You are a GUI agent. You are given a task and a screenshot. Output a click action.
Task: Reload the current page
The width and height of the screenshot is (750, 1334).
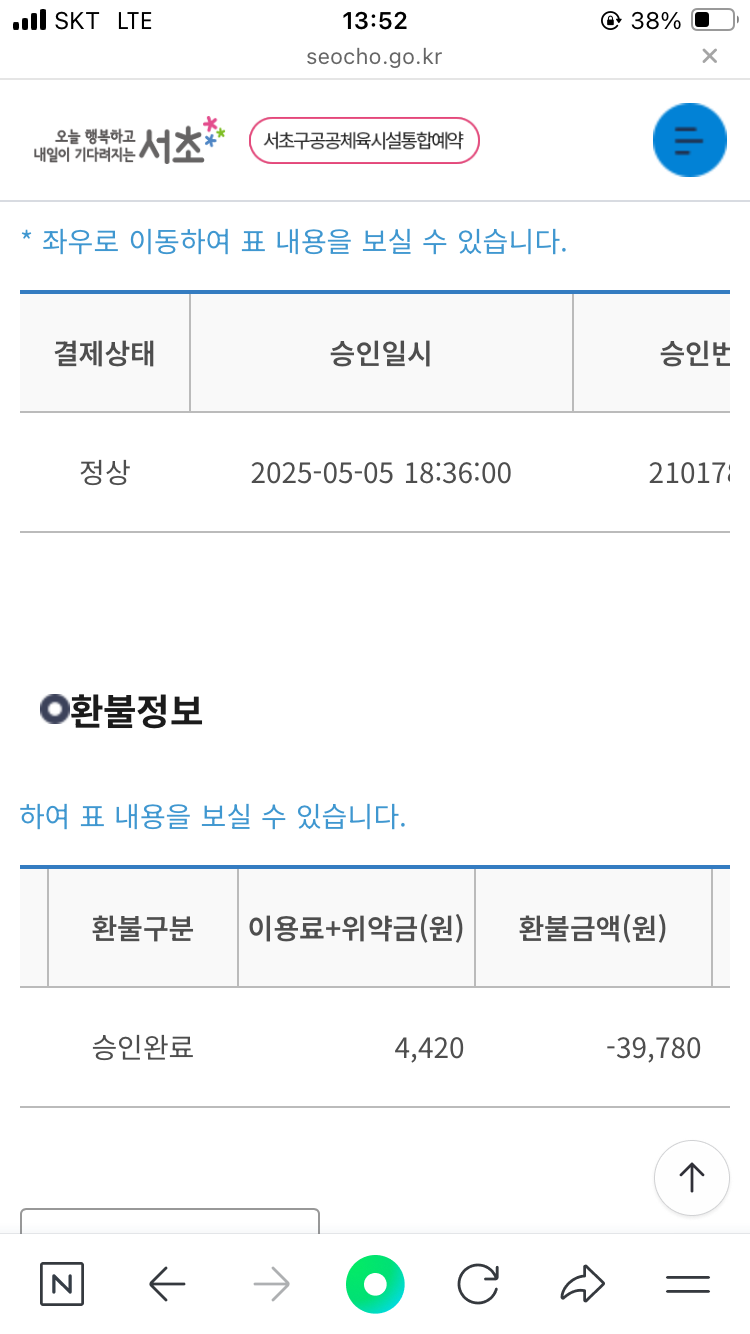click(x=478, y=1284)
